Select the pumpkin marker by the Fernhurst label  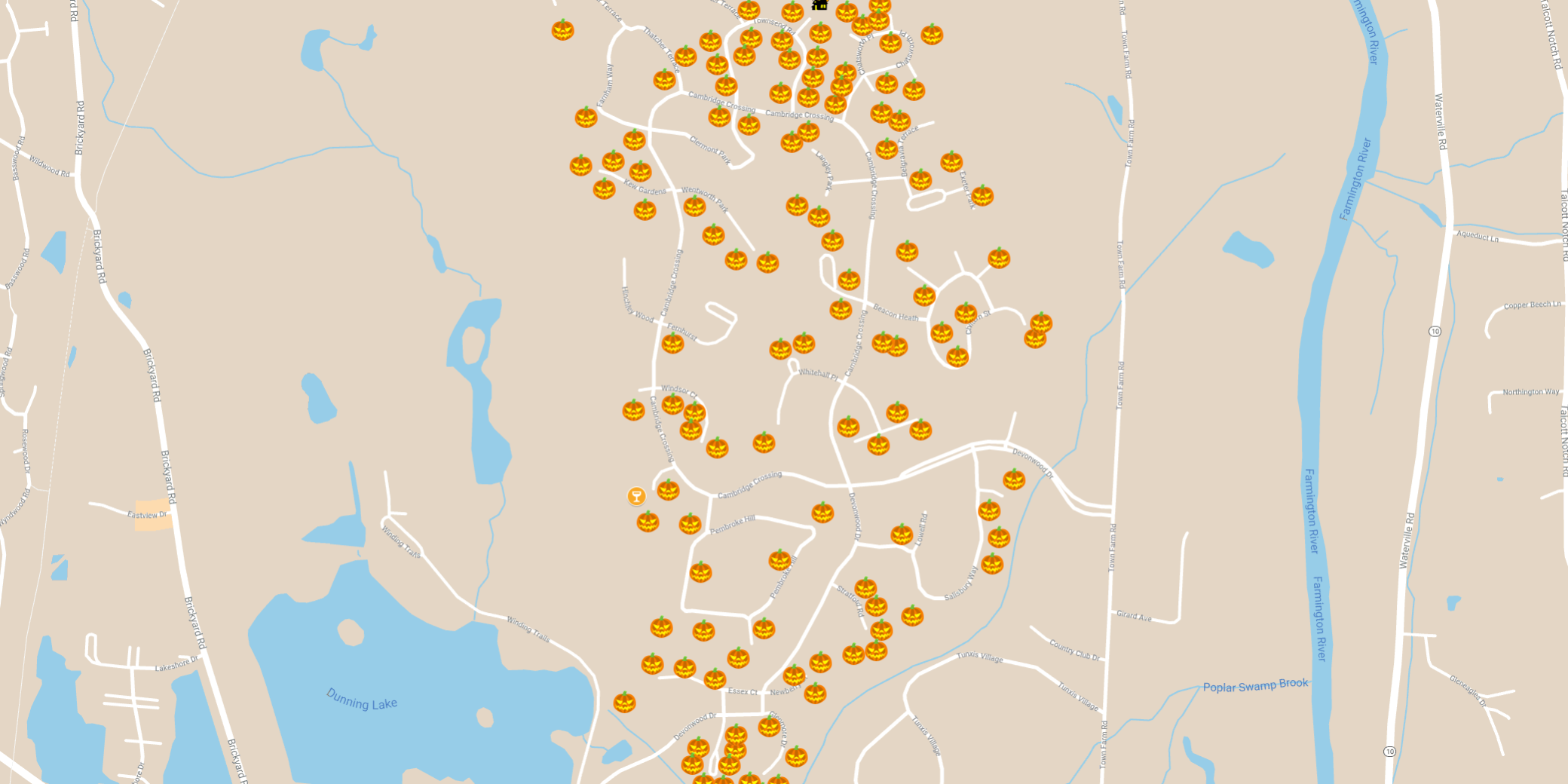(x=672, y=344)
